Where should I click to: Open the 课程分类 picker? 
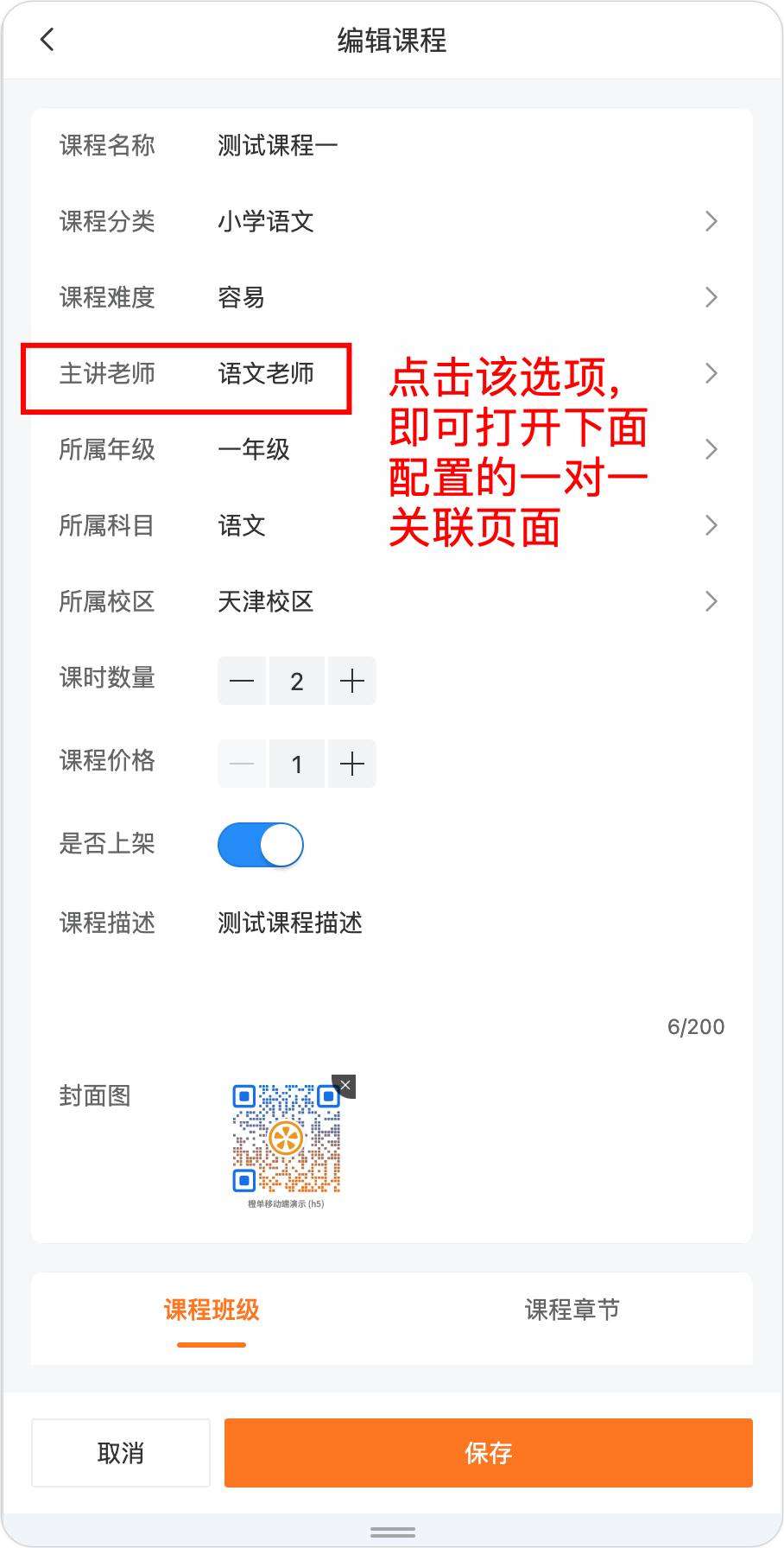392,221
